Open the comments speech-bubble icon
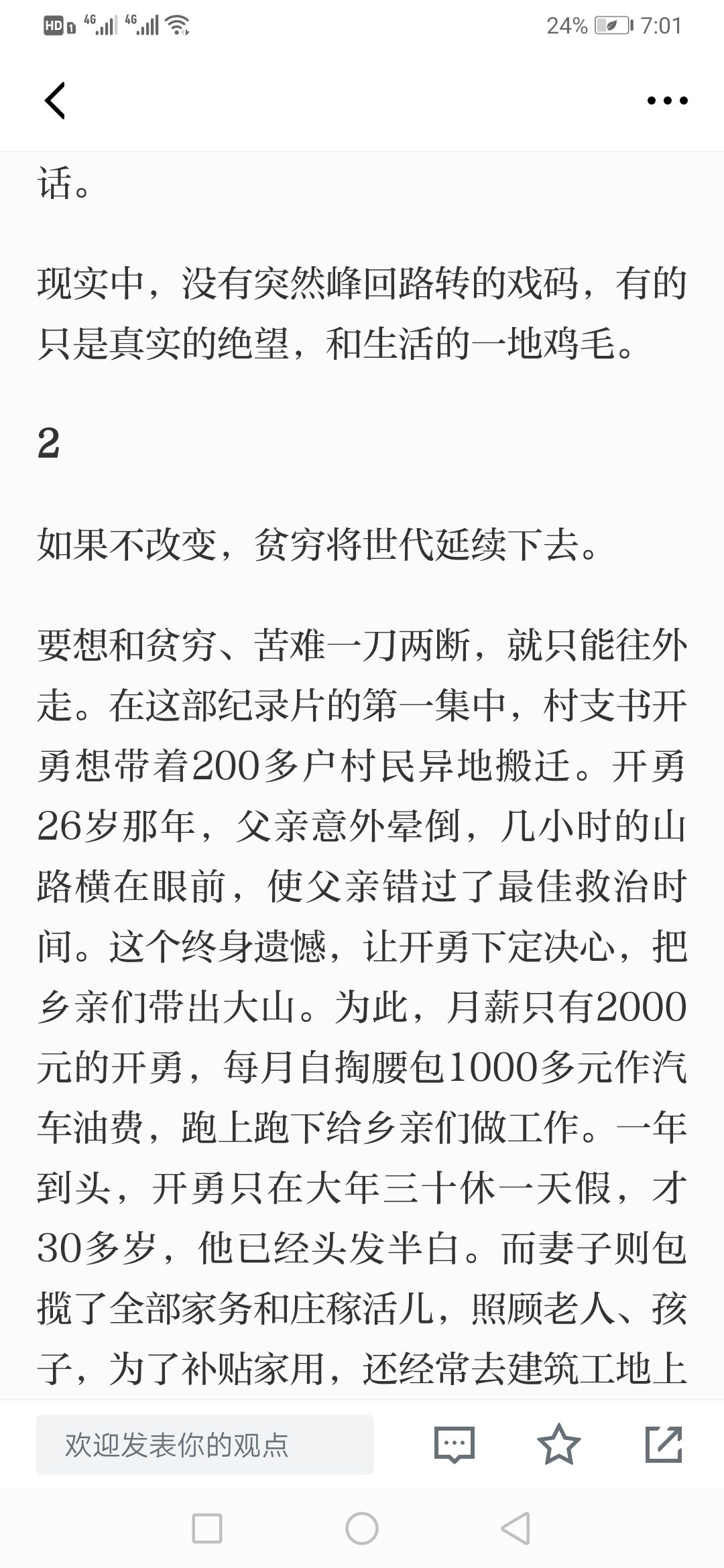The image size is (724, 1568). point(455,1444)
